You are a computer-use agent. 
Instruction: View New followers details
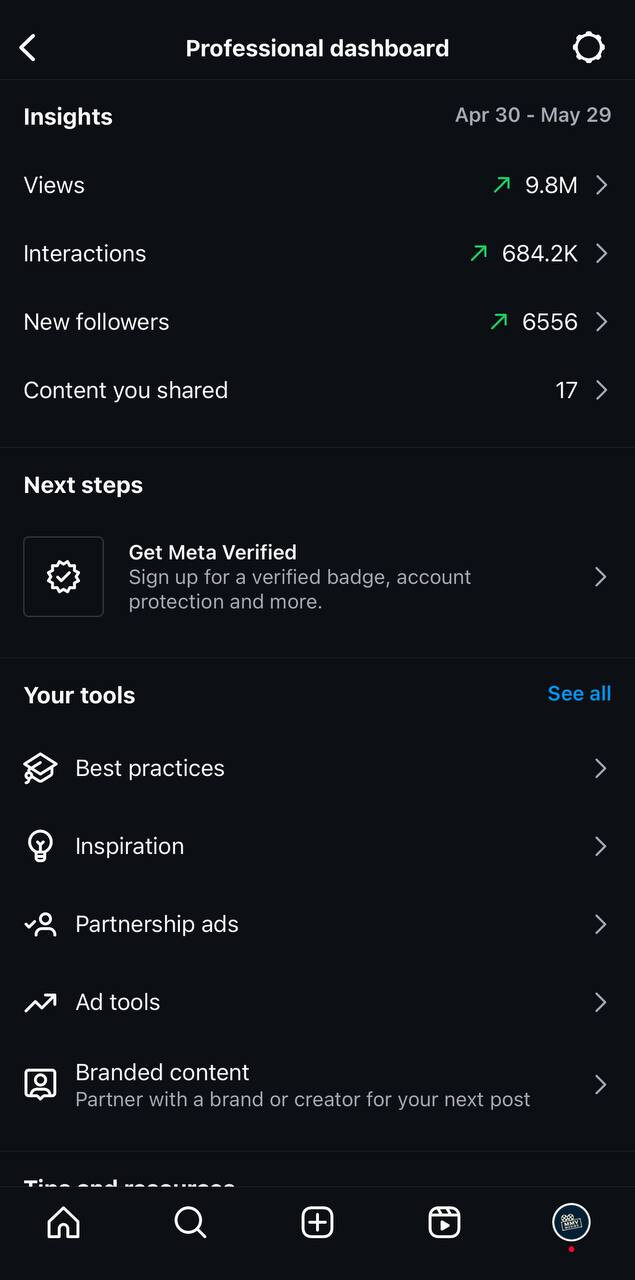(317, 322)
